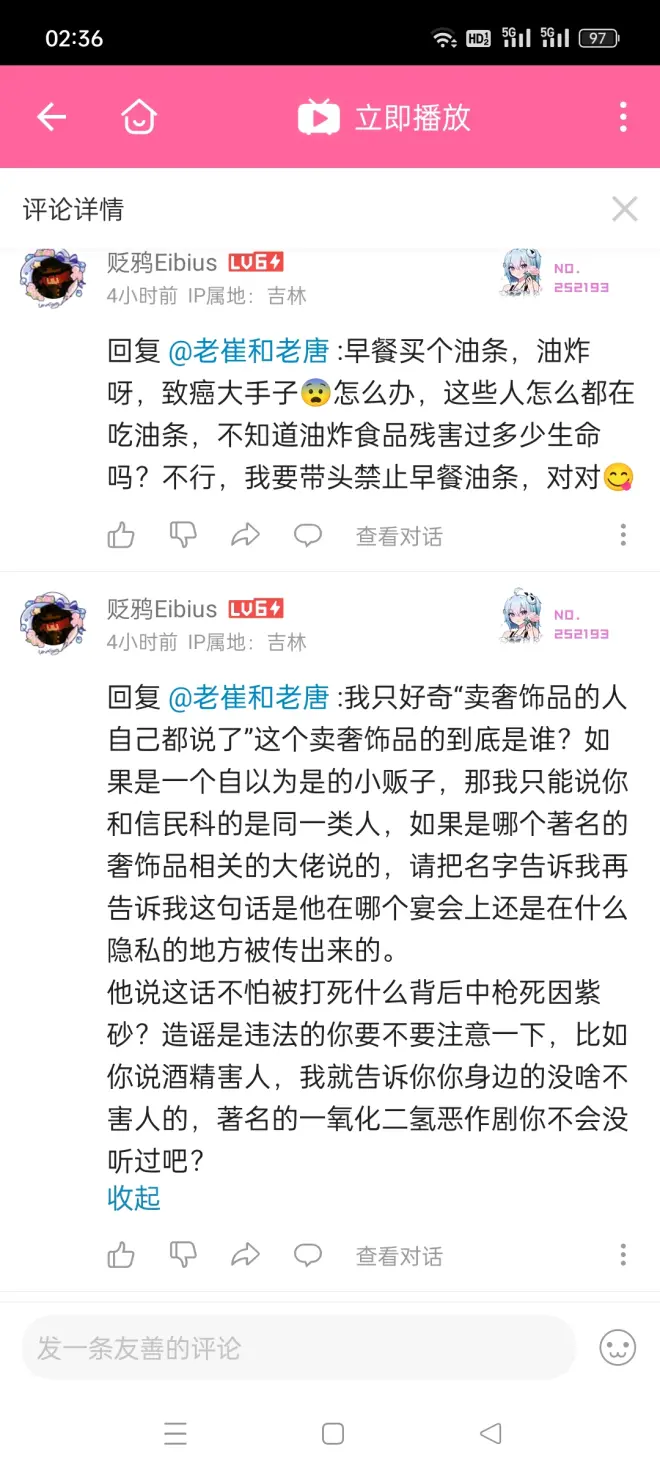Image resolution: width=660 pixels, height=1474 pixels.
Task: Open more options for the 奢饰品 comment
Action: pos(623,1255)
